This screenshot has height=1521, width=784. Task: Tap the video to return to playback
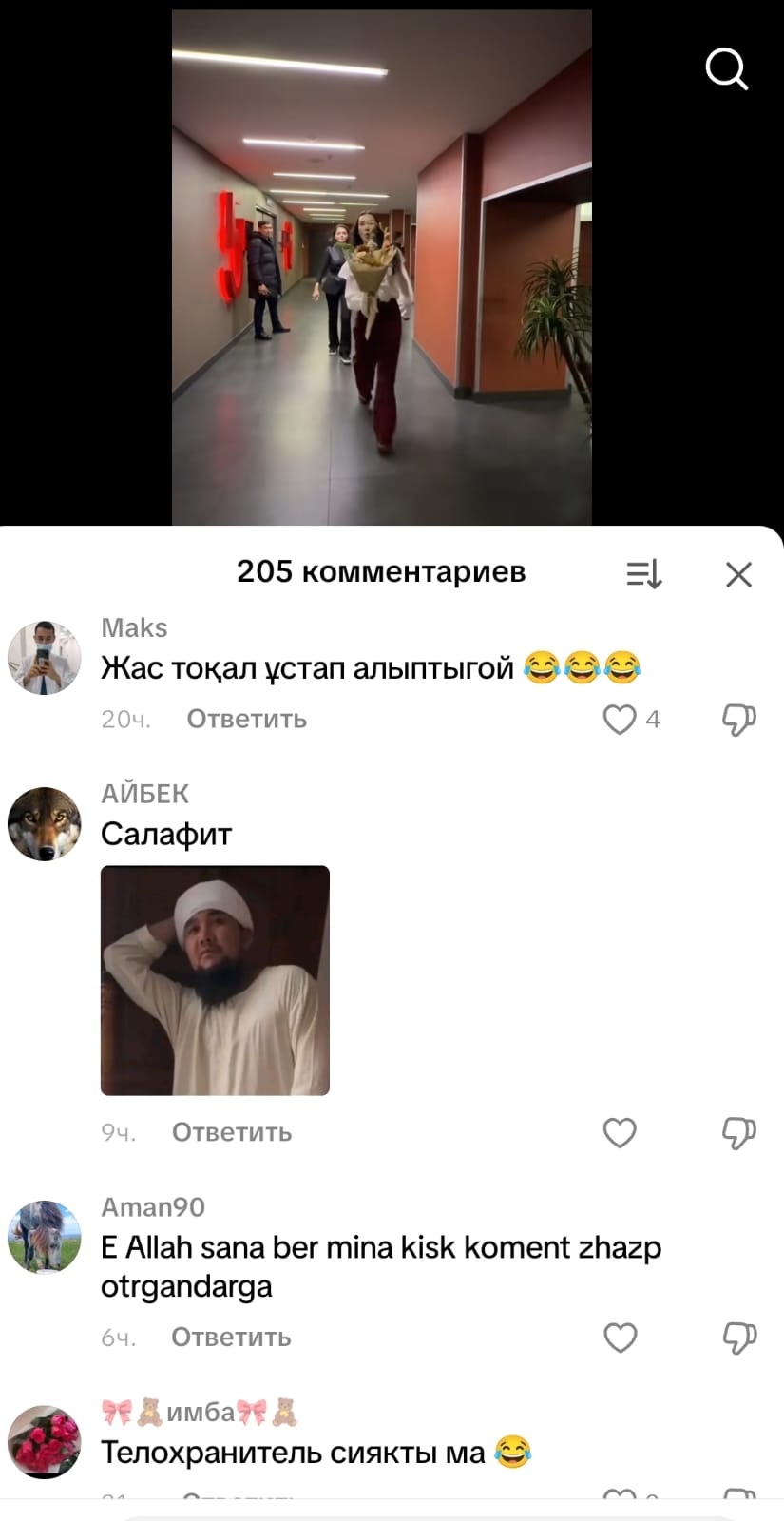click(x=381, y=266)
